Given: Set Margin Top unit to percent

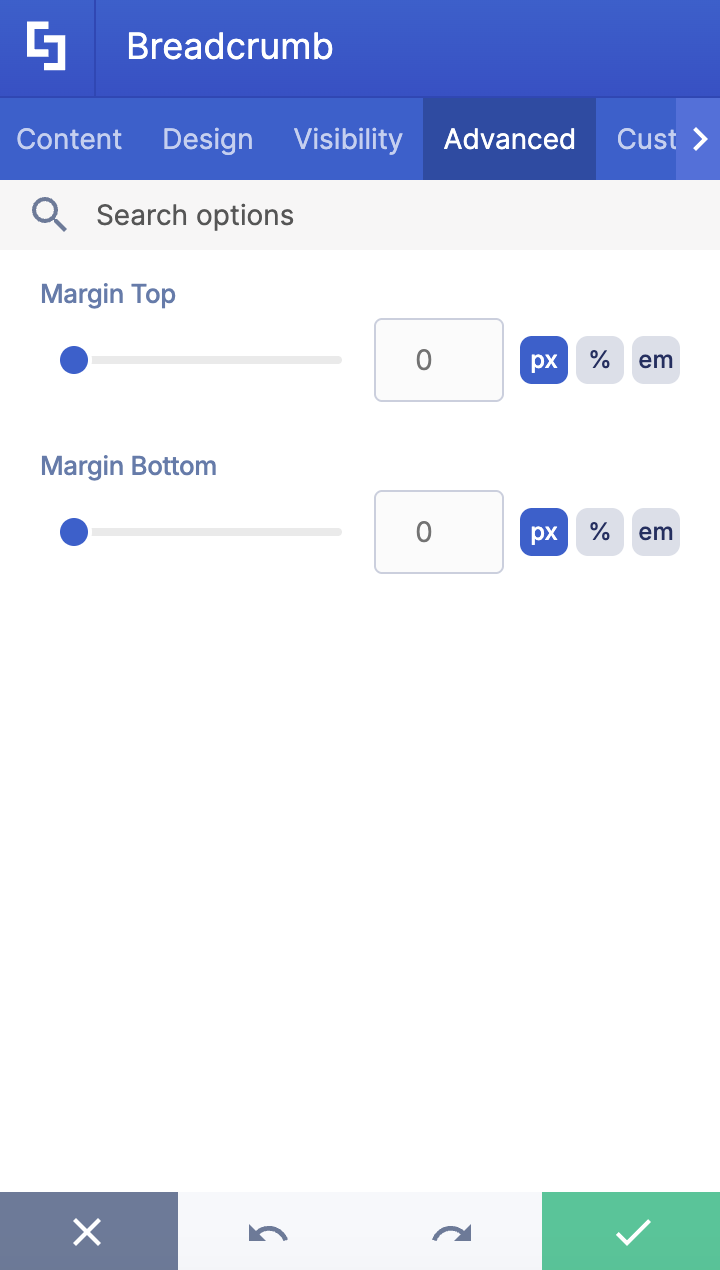Looking at the screenshot, I should tap(600, 360).
